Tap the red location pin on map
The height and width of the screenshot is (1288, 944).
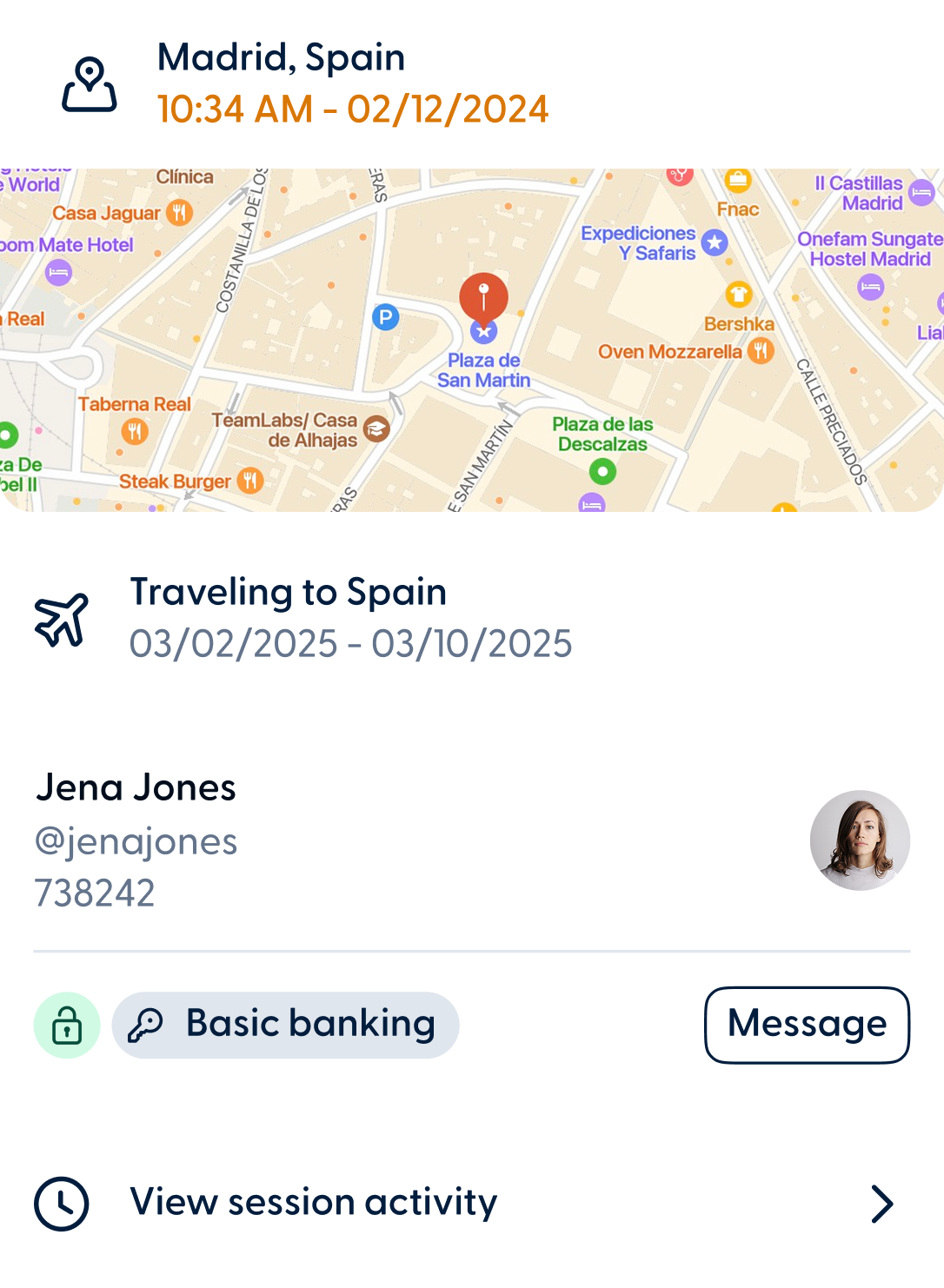(x=483, y=297)
